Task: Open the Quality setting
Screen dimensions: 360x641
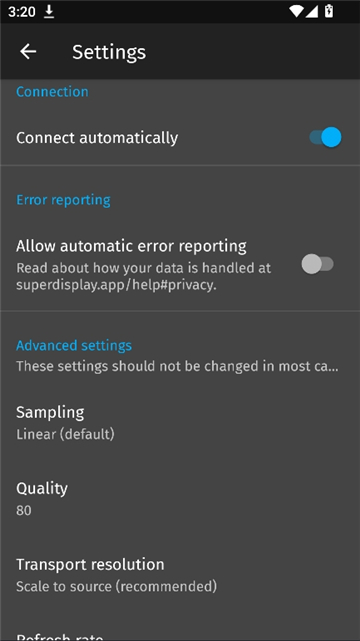Action: (180, 498)
